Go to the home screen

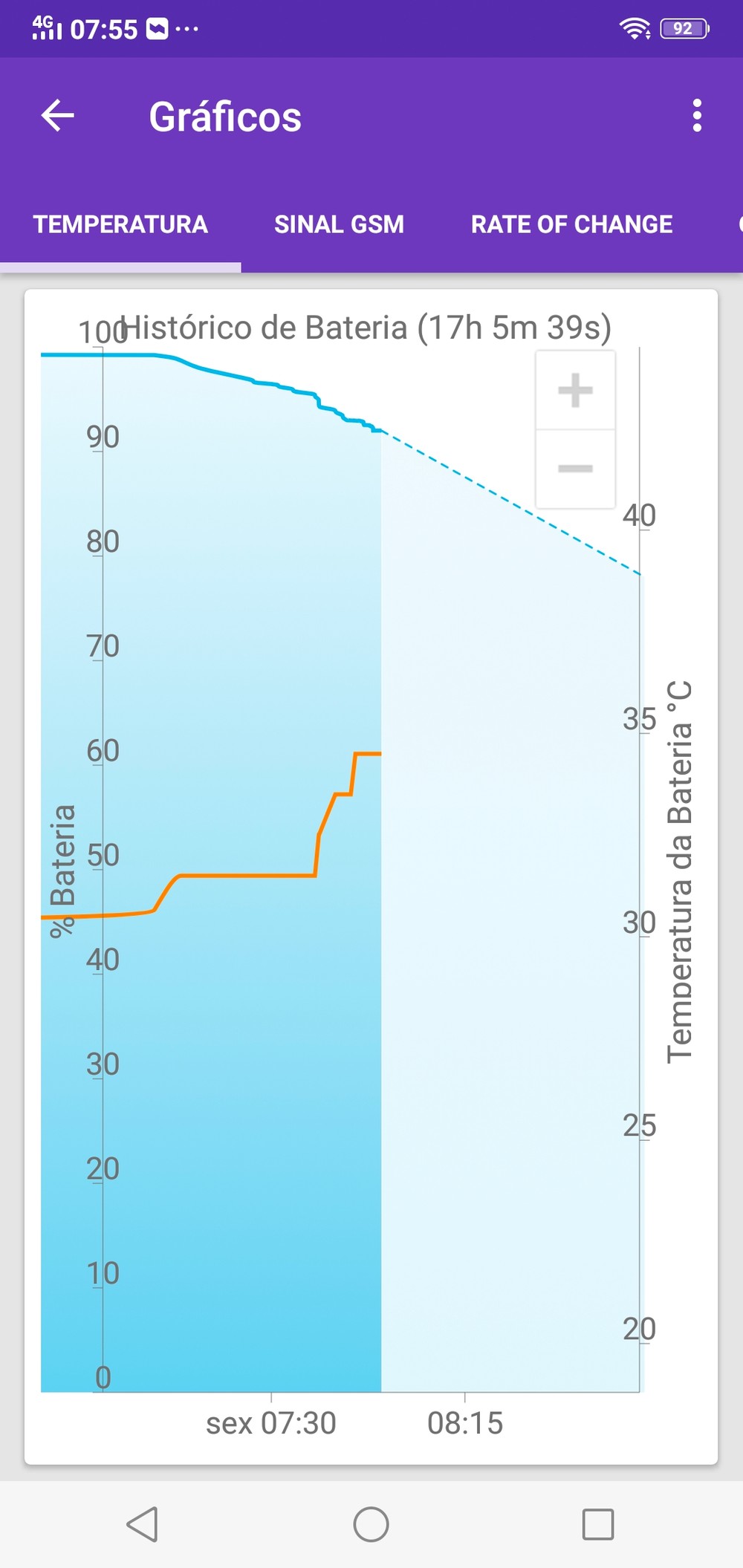click(x=371, y=1525)
